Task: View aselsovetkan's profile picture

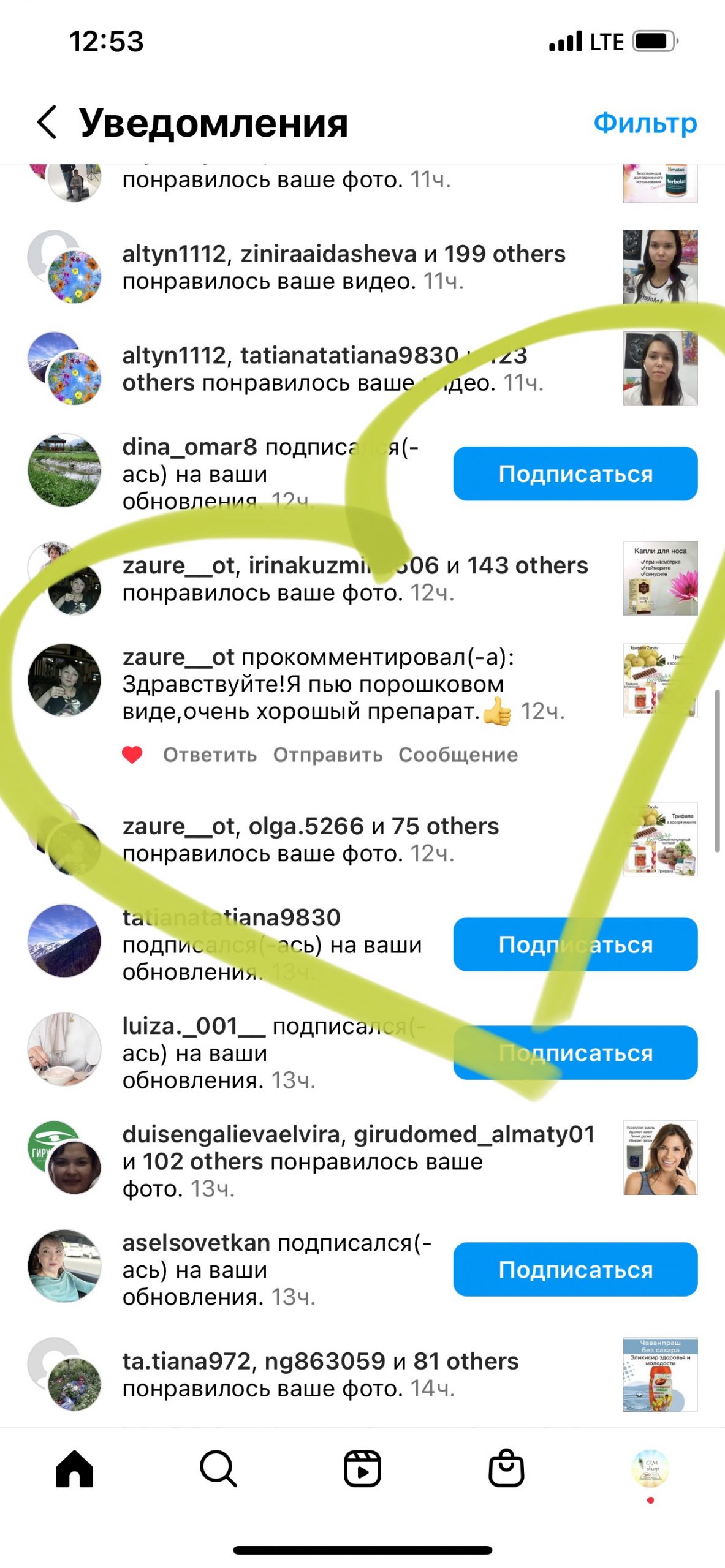Action: click(x=64, y=1265)
